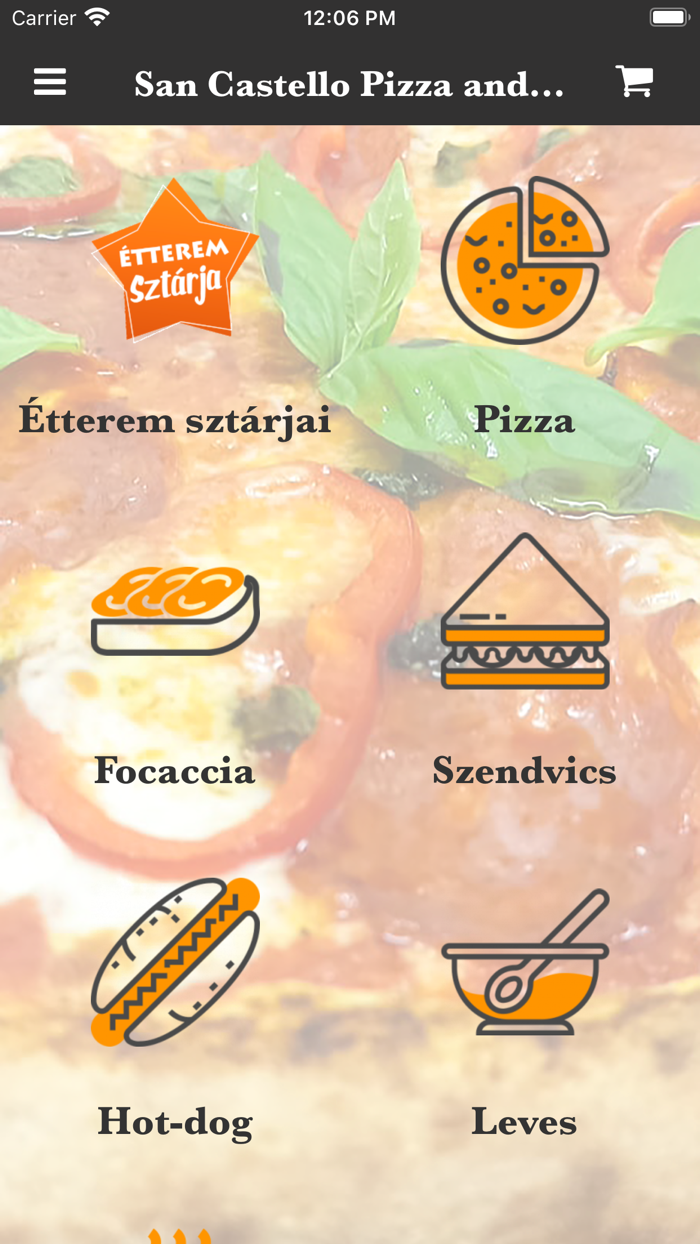Open the shopping cart
Screen dimensions: 700x1244
pyautogui.click(x=635, y=82)
